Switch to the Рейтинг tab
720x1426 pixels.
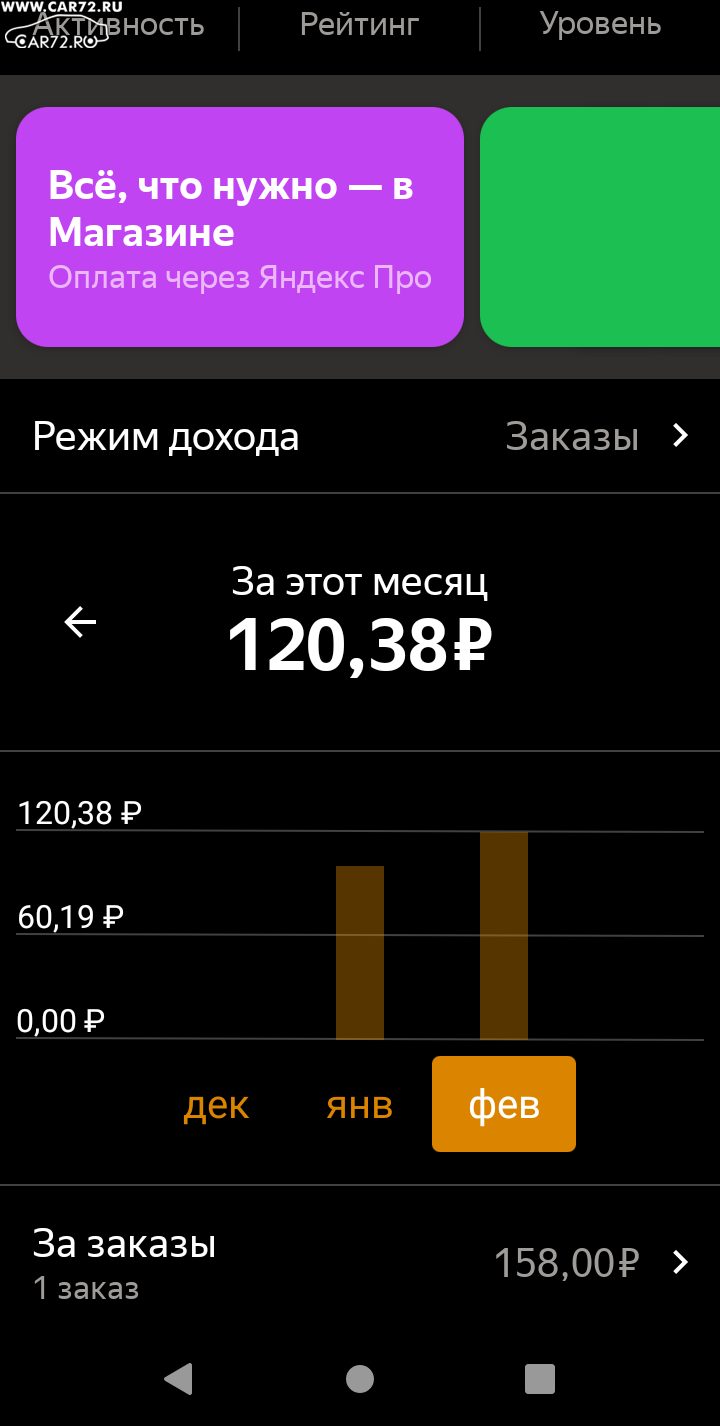[360, 24]
